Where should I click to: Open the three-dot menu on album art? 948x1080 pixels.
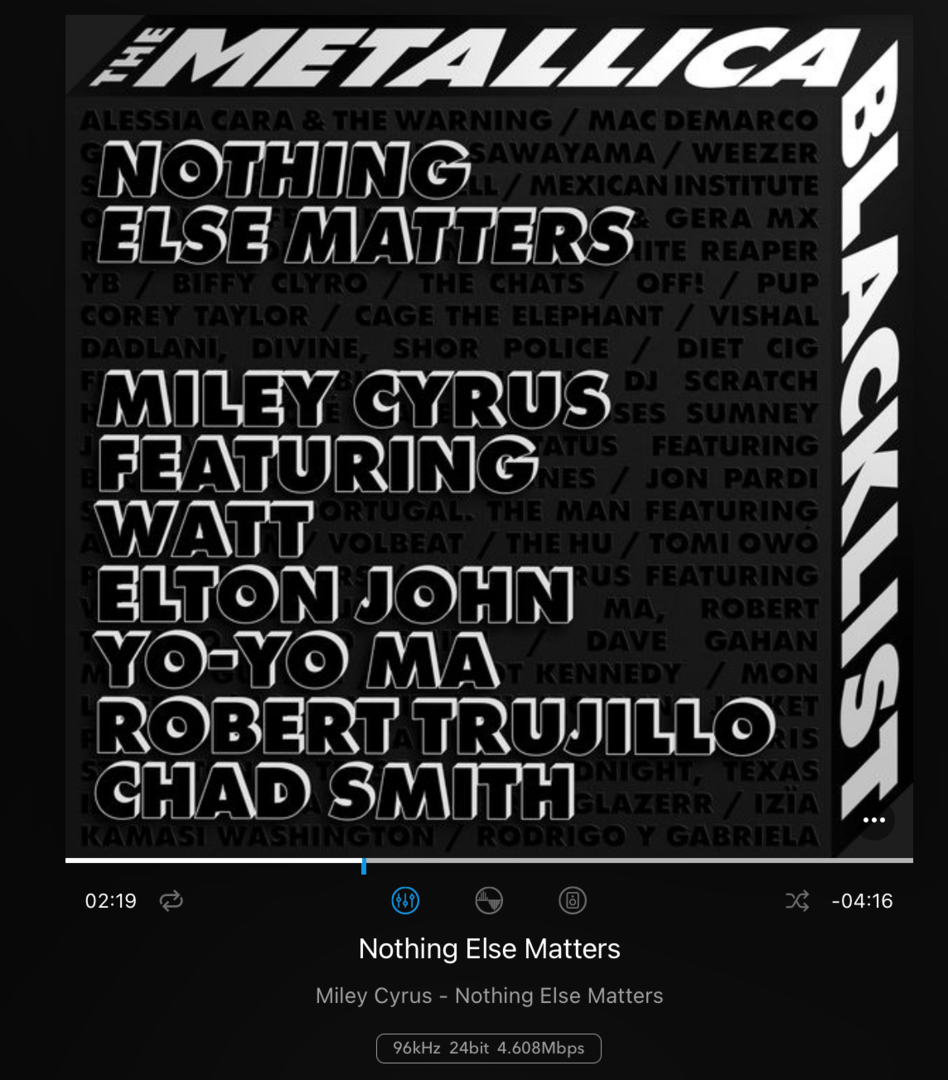pos(874,820)
